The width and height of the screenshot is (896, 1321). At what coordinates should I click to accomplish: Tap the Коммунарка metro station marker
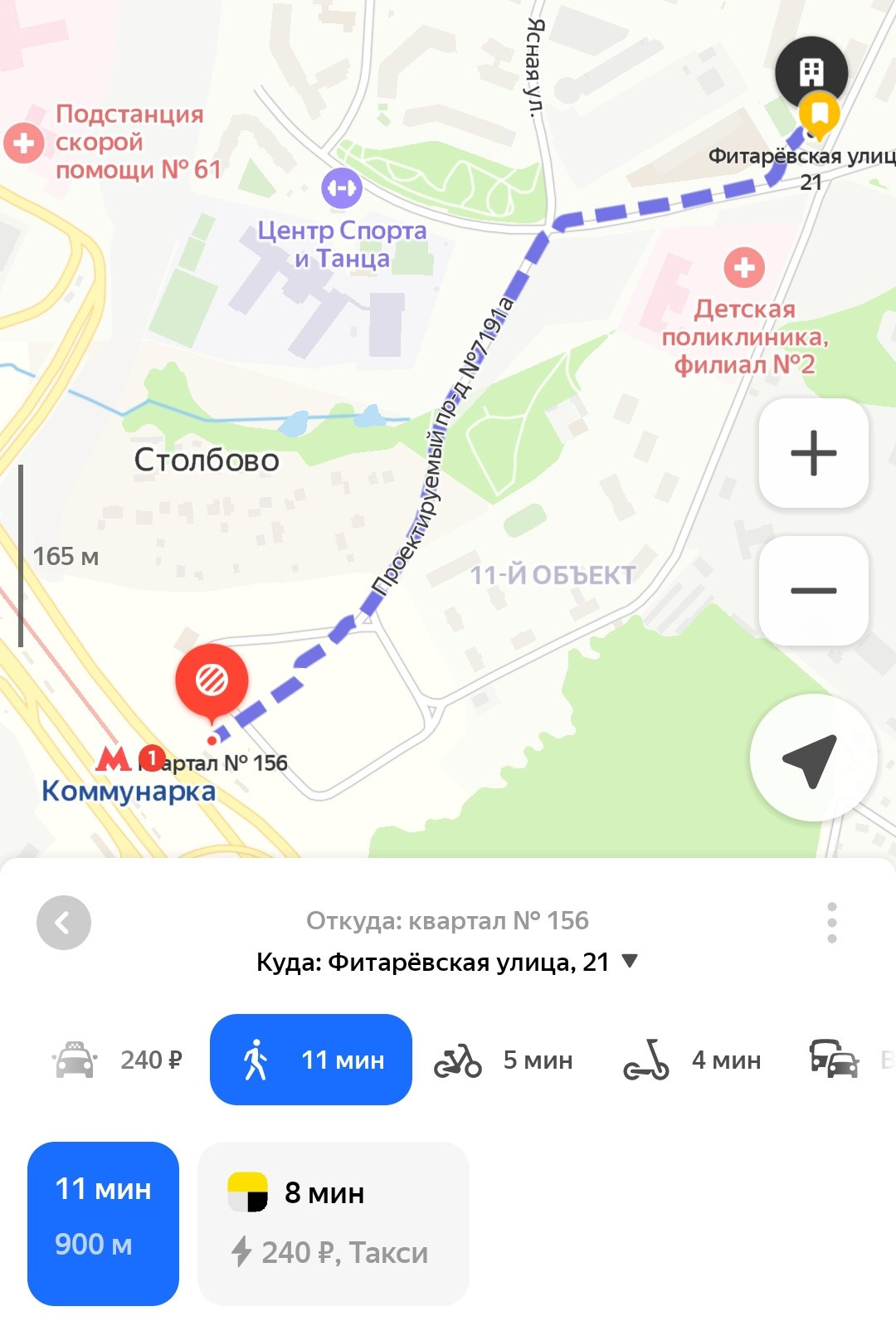(114, 758)
